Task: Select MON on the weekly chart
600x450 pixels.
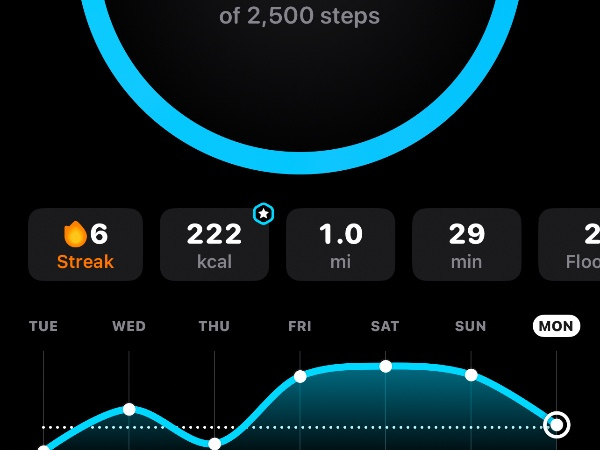Action: click(x=556, y=326)
